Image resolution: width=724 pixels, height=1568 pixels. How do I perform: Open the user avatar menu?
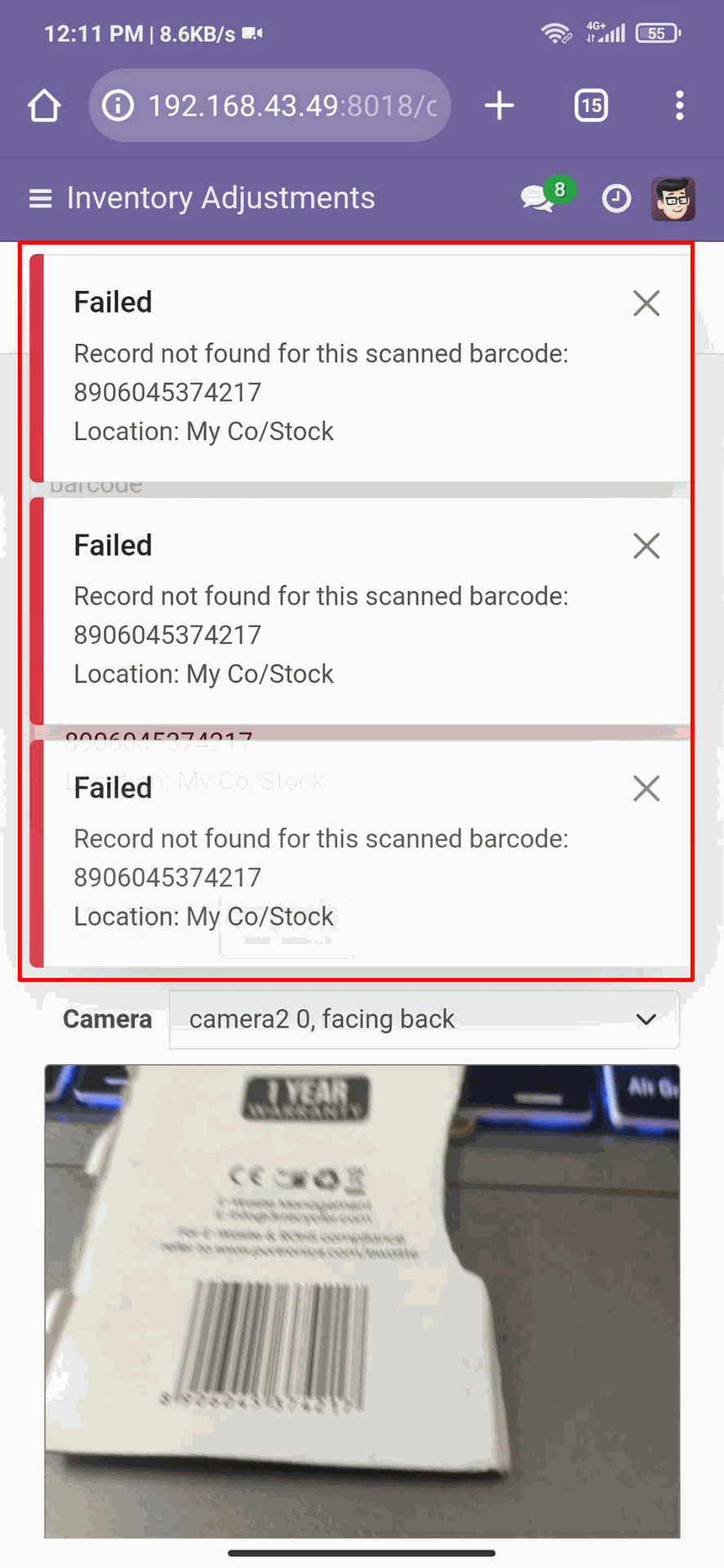point(673,198)
